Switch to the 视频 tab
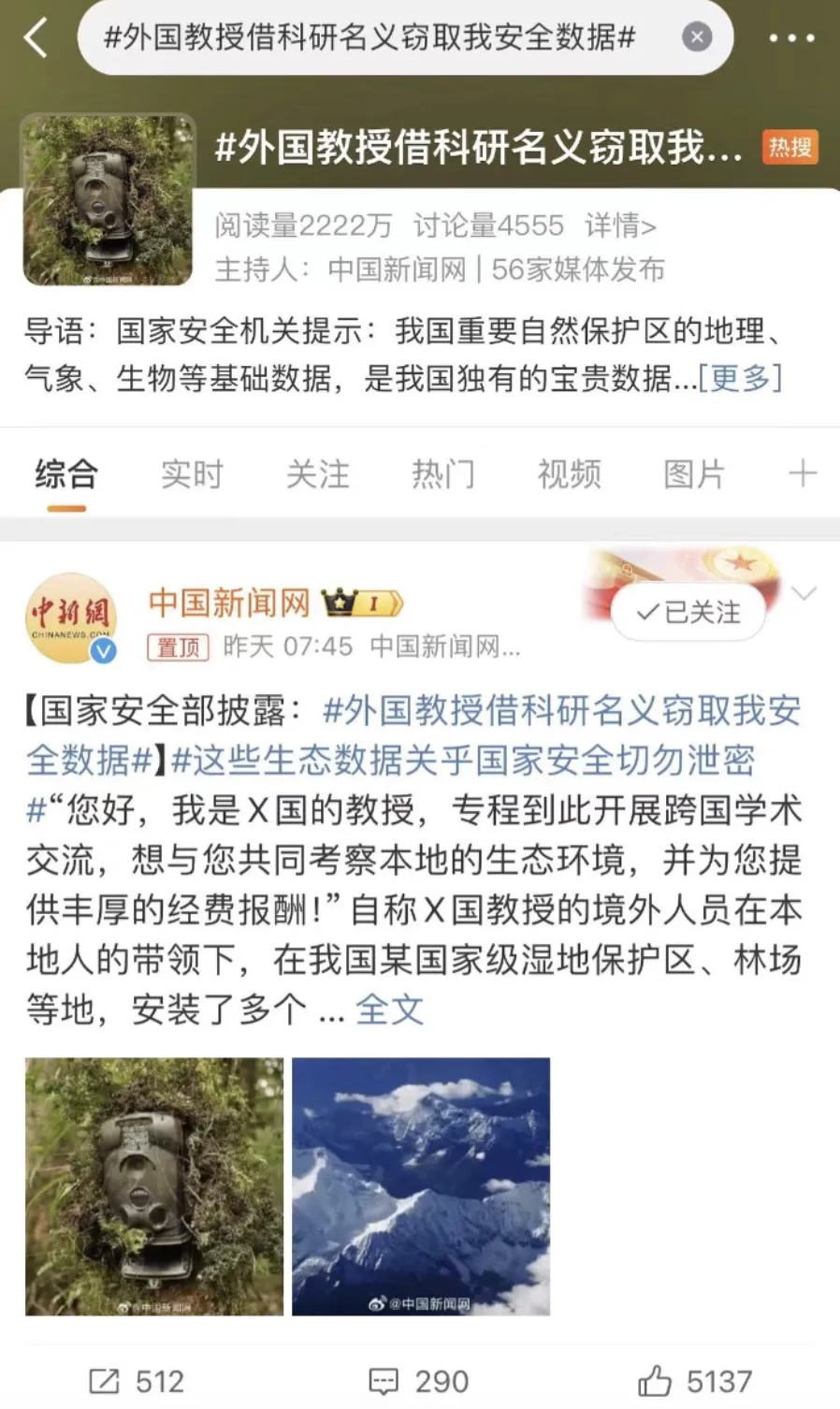Image resolution: width=840 pixels, height=1409 pixels. pyautogui.click(x=567, y=474)
